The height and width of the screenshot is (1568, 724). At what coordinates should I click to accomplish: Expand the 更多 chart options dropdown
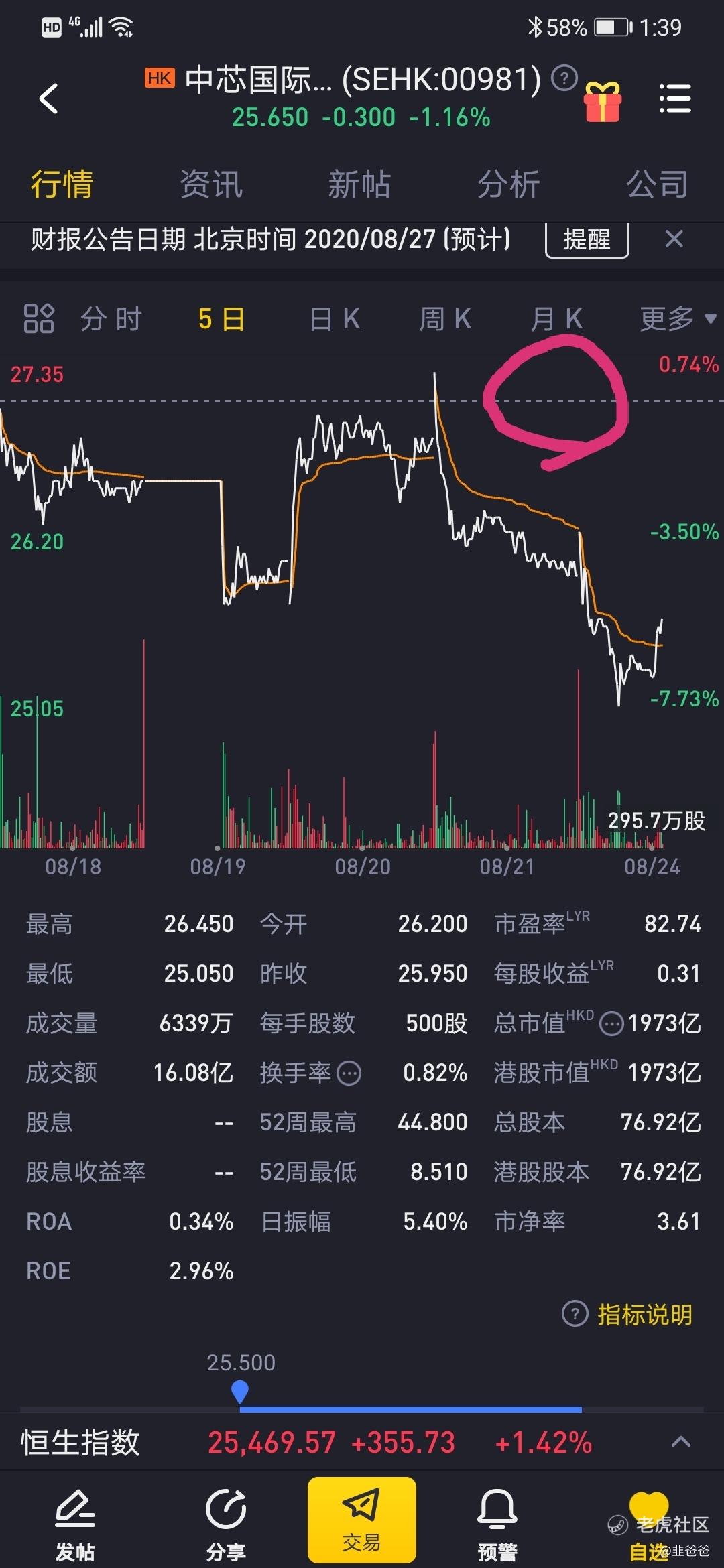click(677, 319)
